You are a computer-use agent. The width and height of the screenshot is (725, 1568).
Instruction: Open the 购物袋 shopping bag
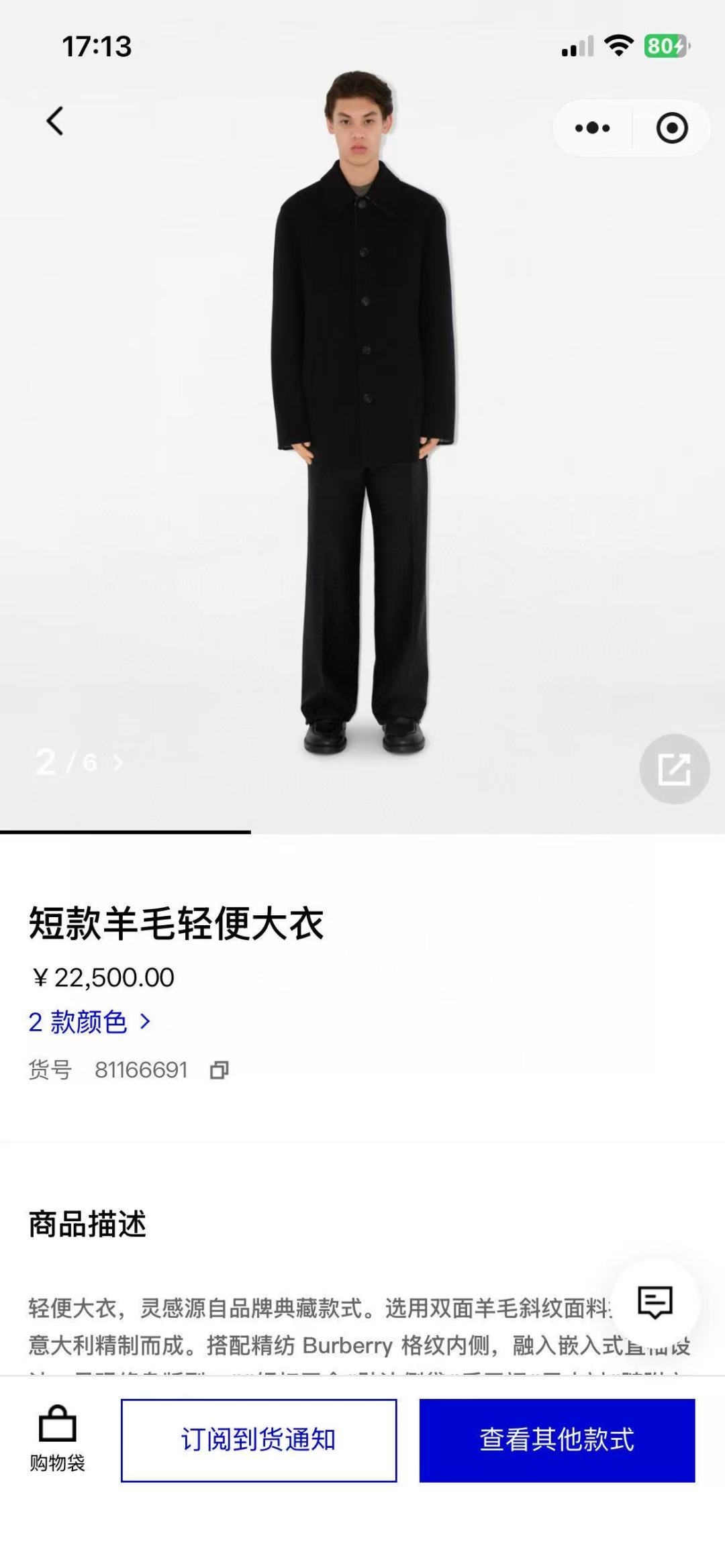click(57, 1439)
